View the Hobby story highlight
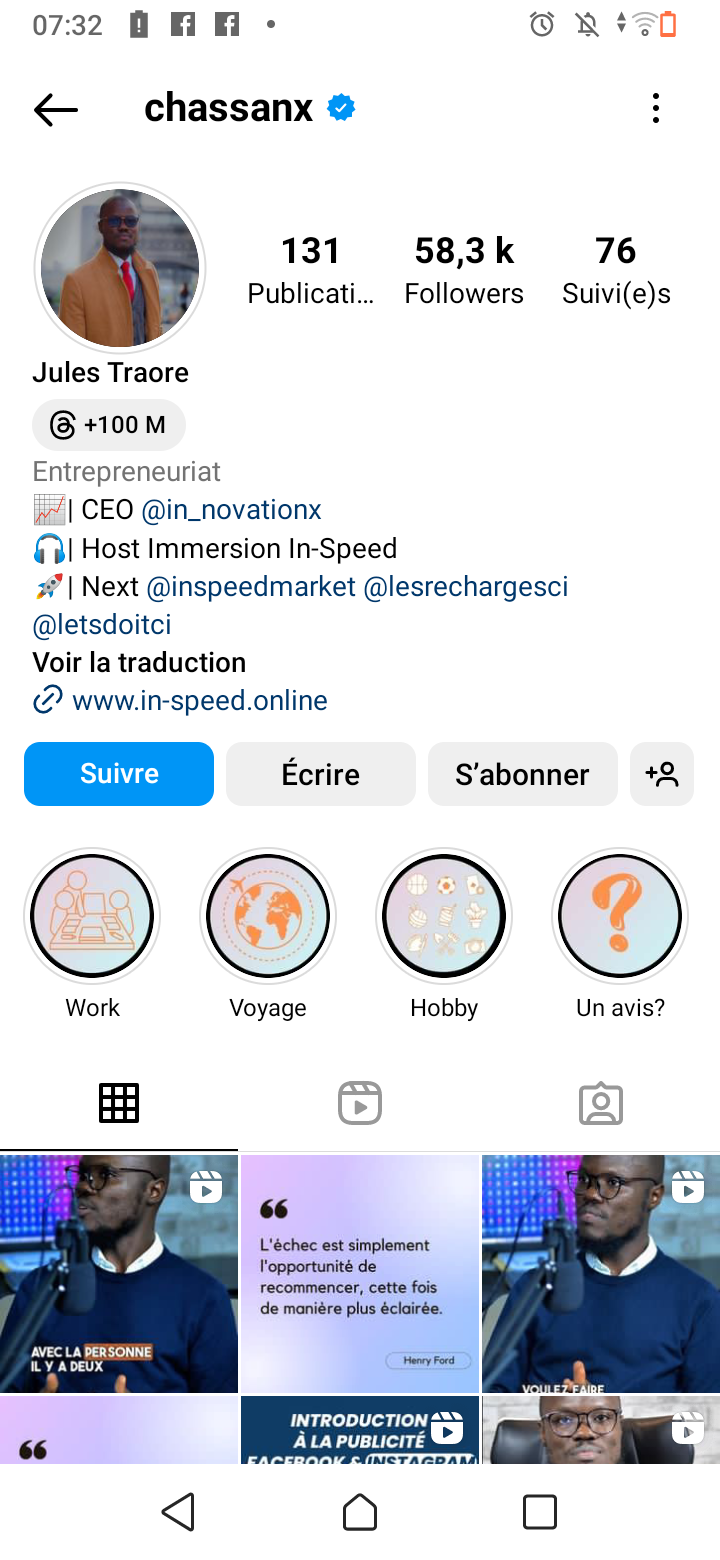Screen dimensions: 720x1560 pyautogui.click(x=444, y=916)
